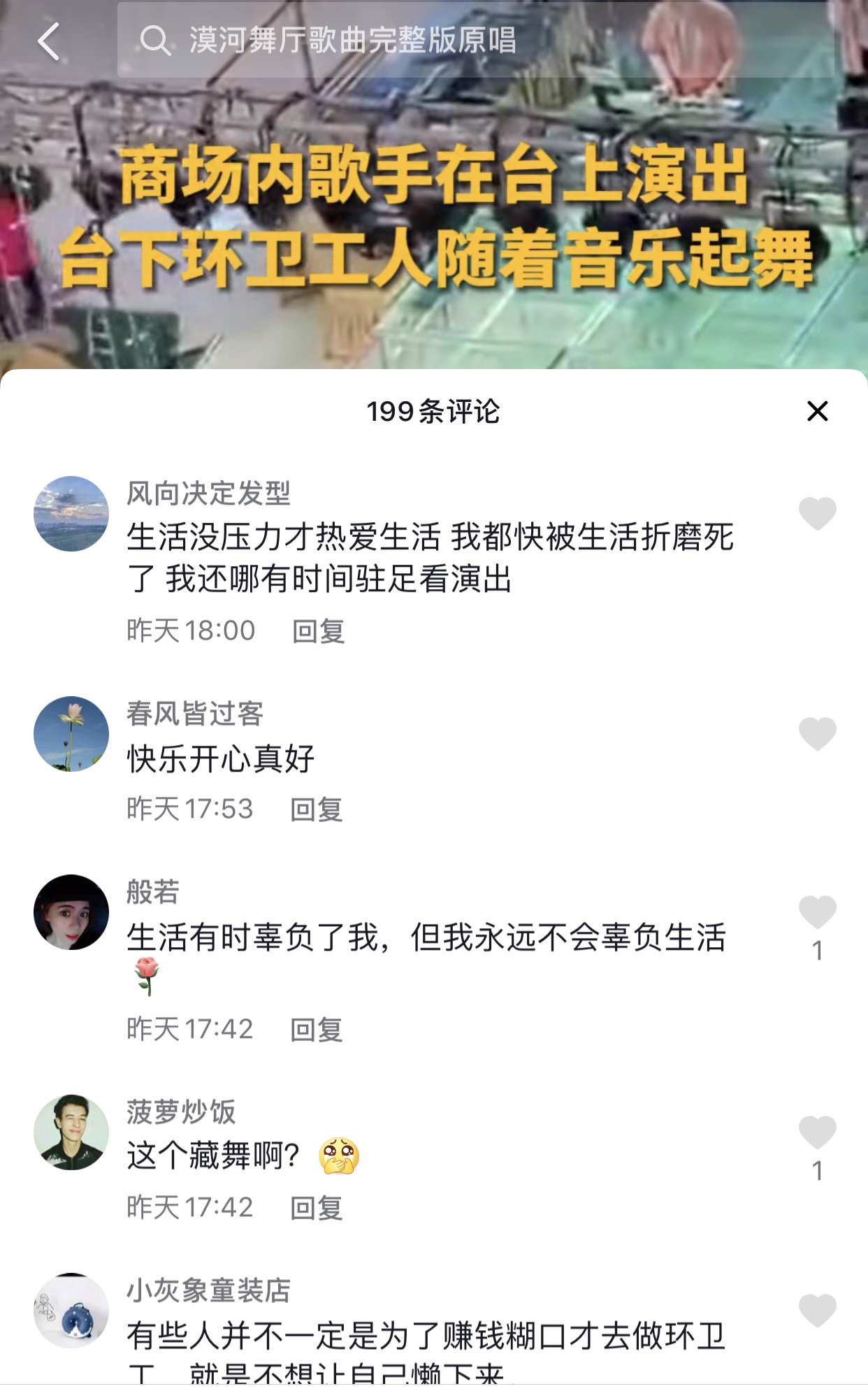Image resolution: width=868 pixels, height=1398 pixels.
Task: Open 菠萝炒饭's profile avatar
Action: tap(71, 1132)
